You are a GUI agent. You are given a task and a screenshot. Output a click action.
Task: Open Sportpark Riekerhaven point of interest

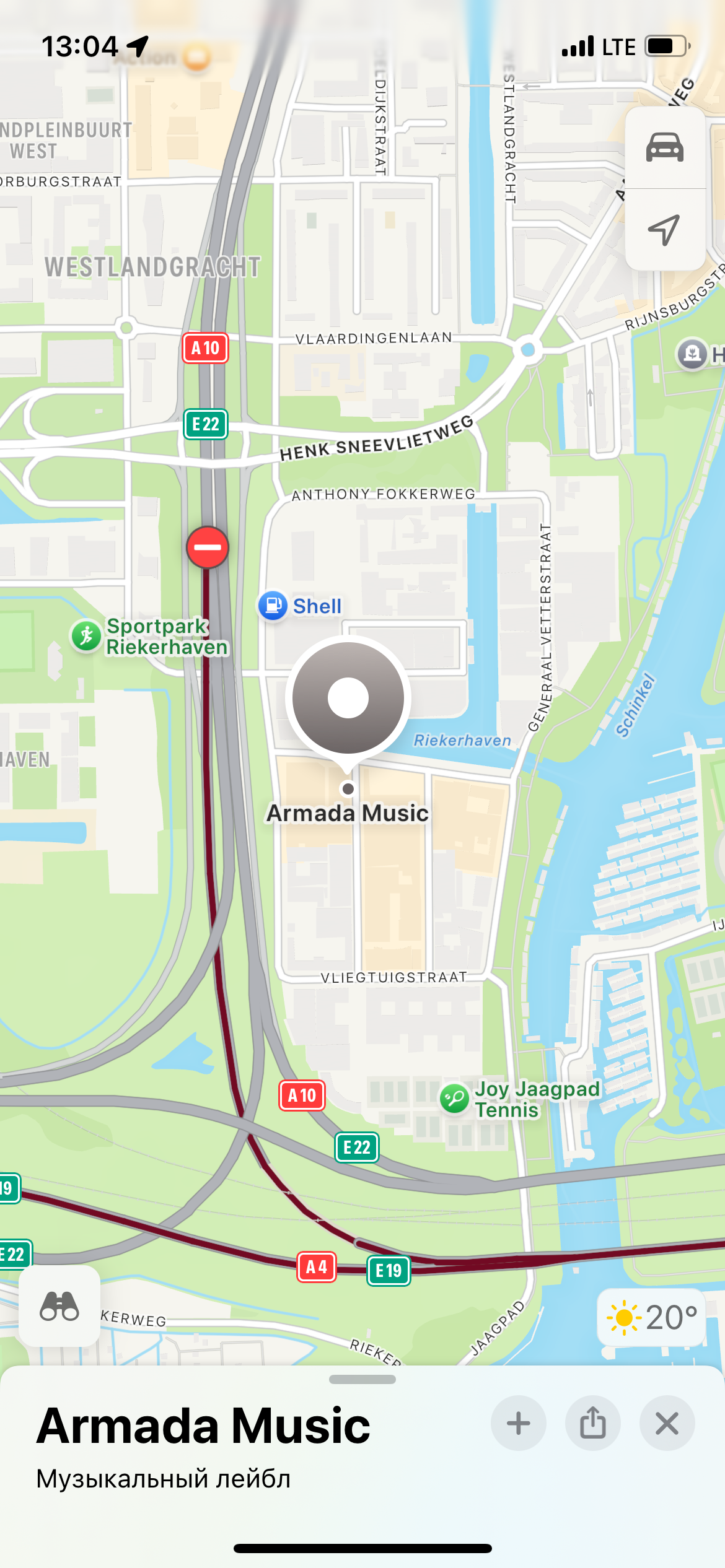[87, 636]
